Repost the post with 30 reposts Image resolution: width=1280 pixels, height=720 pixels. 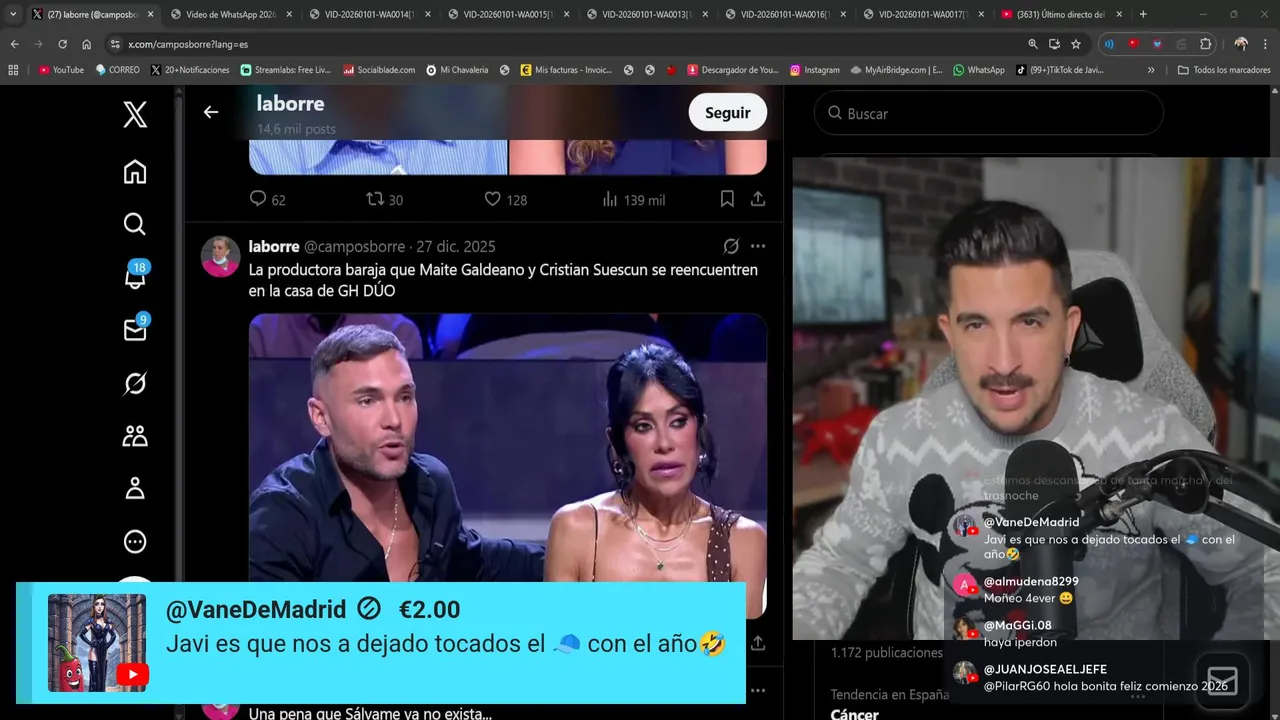coord(375,199)
